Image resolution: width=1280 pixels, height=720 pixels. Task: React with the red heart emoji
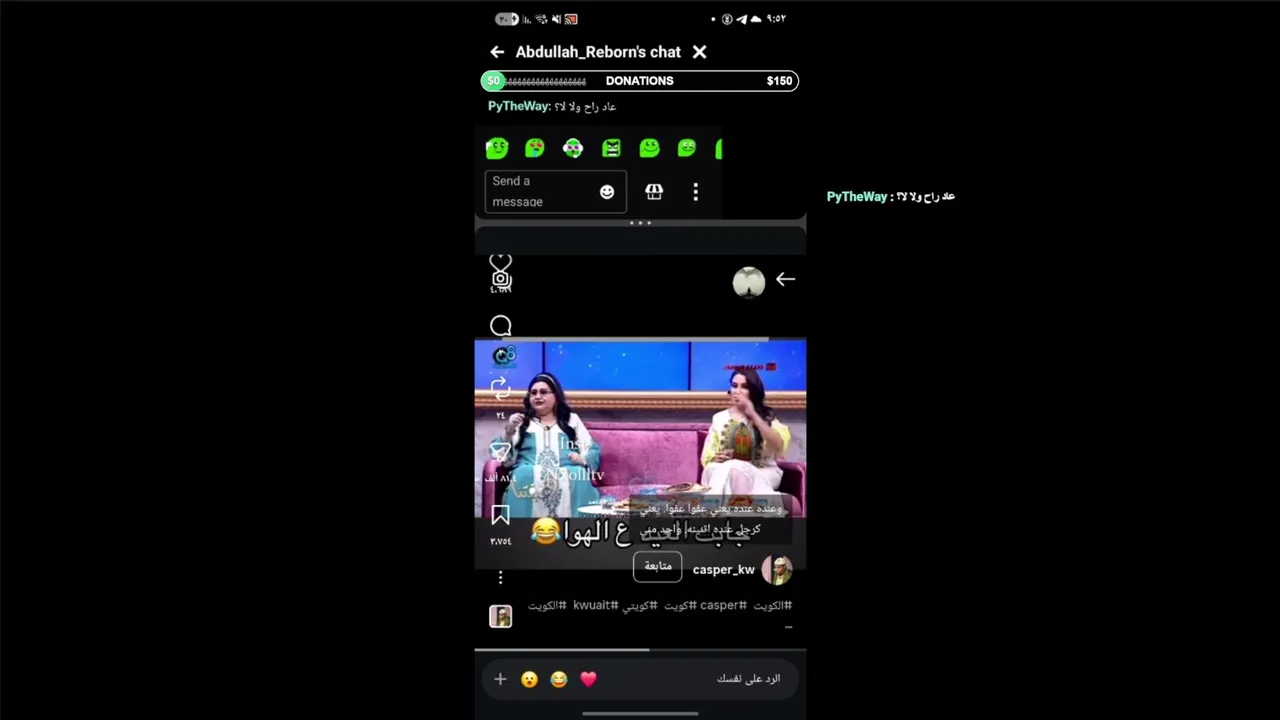click(588, 679)
